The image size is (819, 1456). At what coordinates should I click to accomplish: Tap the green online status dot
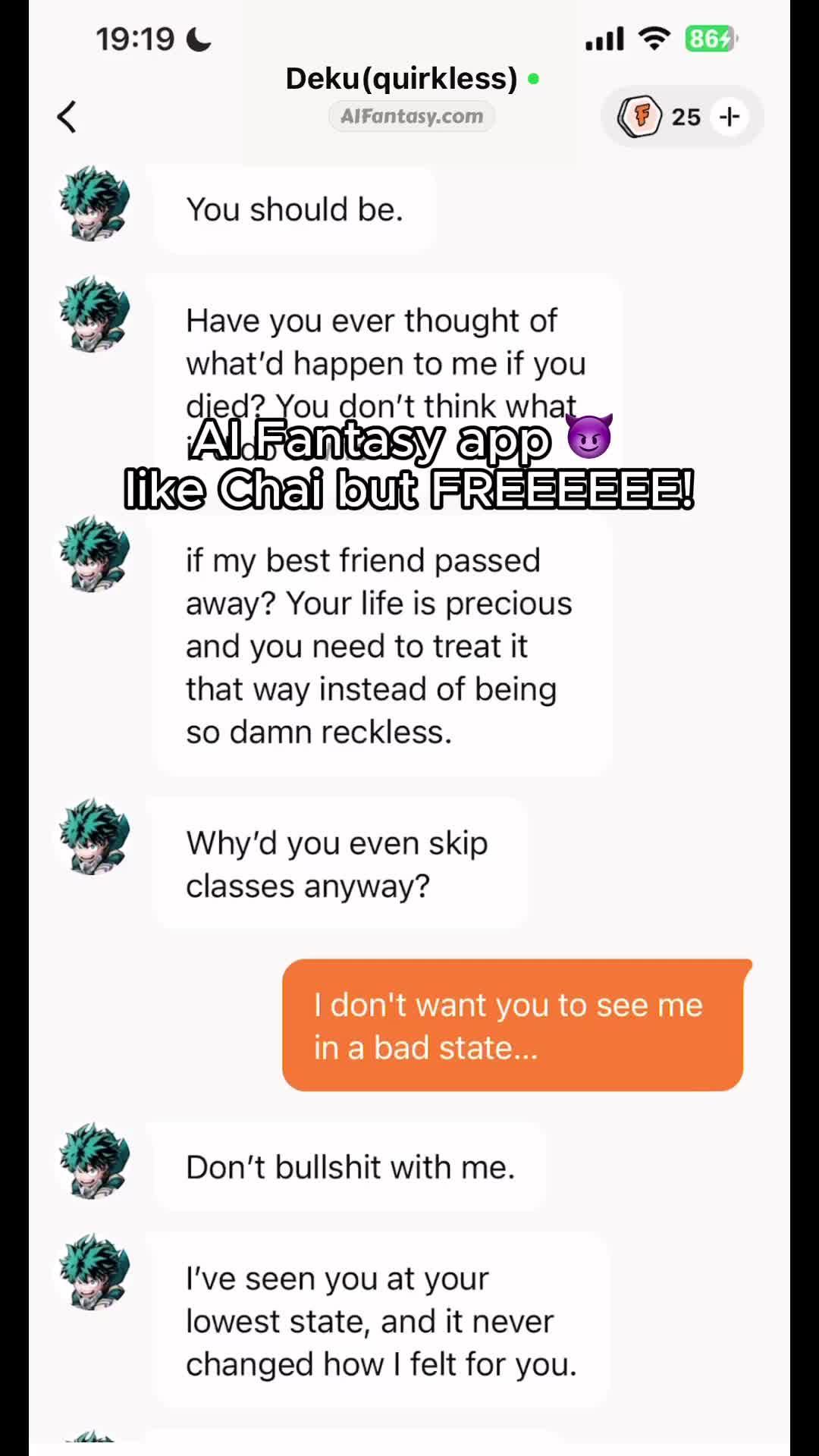coord(534,78)
